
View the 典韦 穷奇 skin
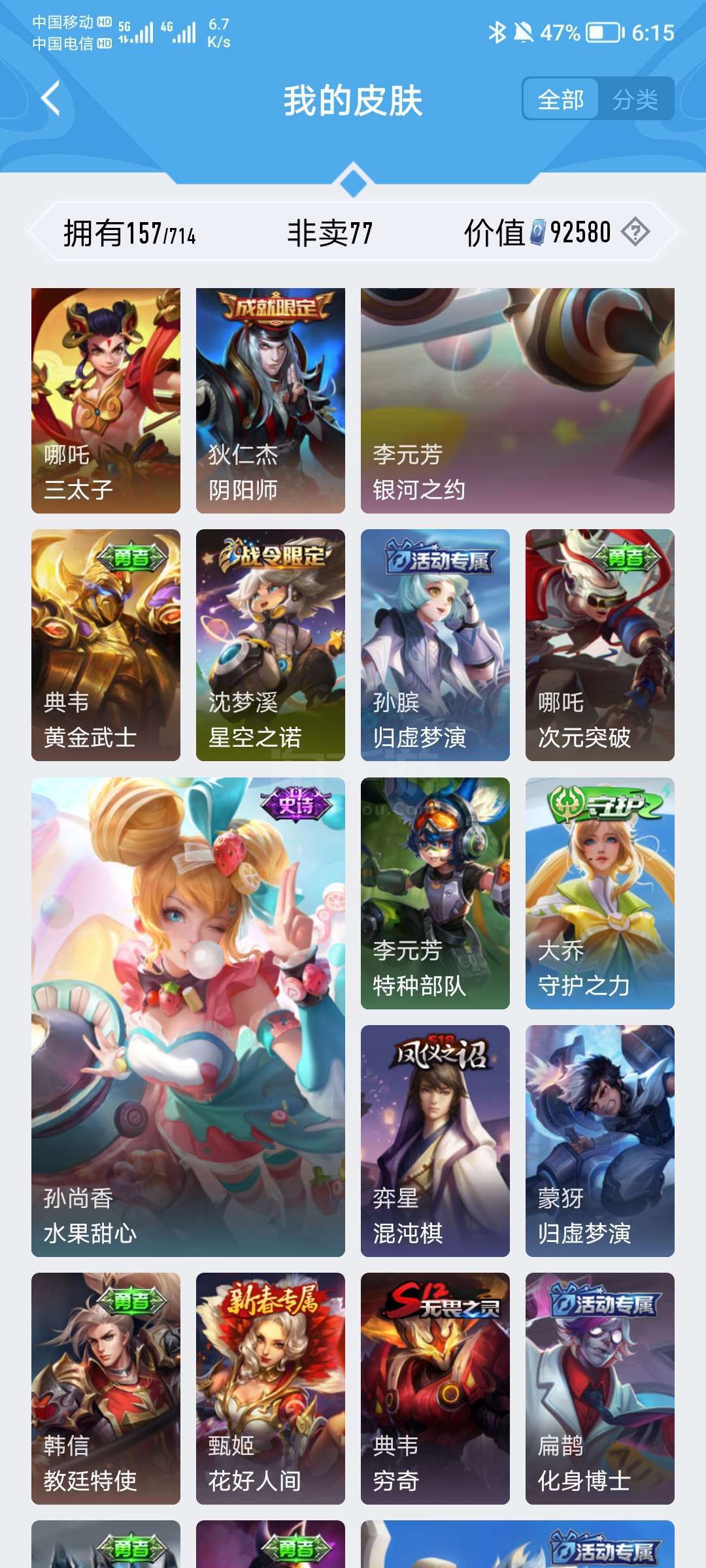tap(435, 1388)
